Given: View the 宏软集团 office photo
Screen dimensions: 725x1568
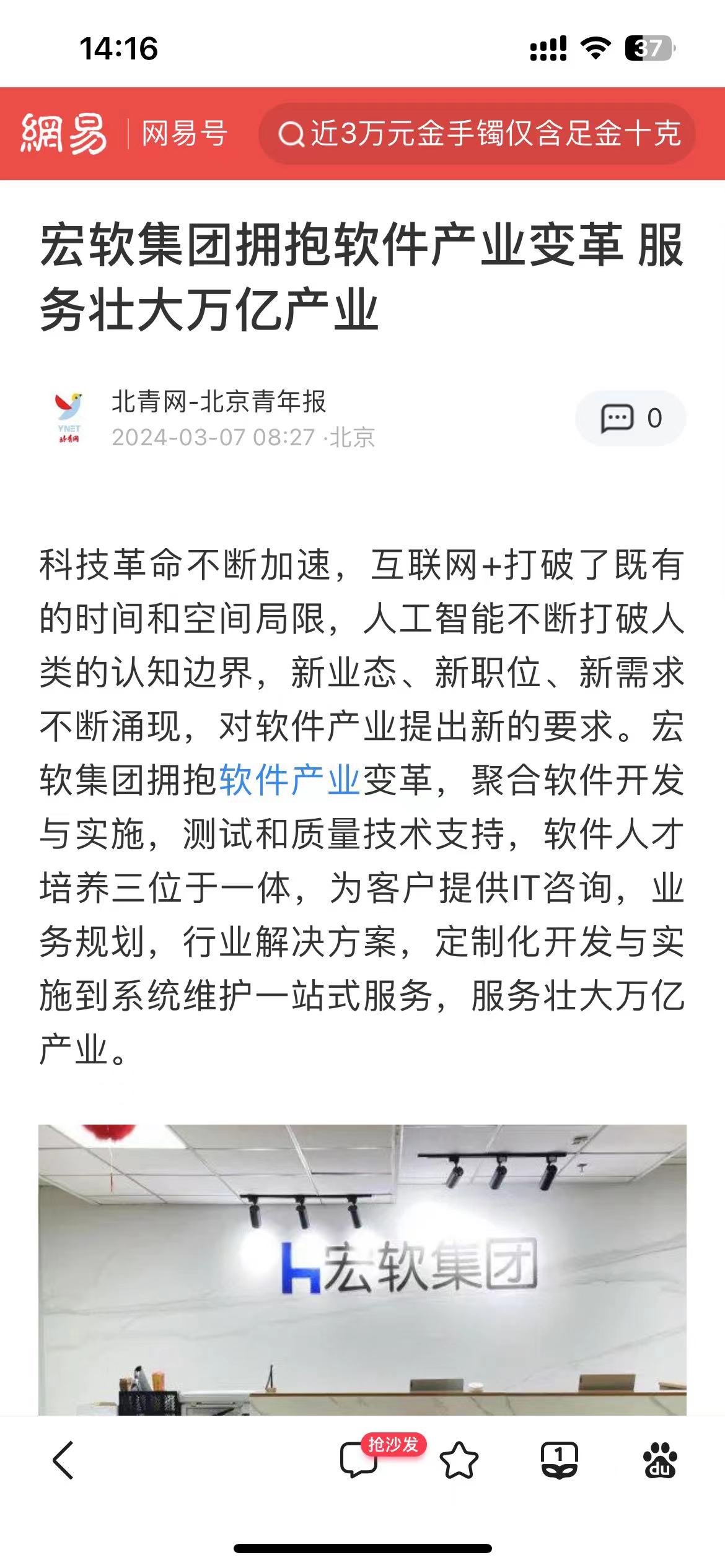Looking at the screenshot, I should pos(362,1270).
